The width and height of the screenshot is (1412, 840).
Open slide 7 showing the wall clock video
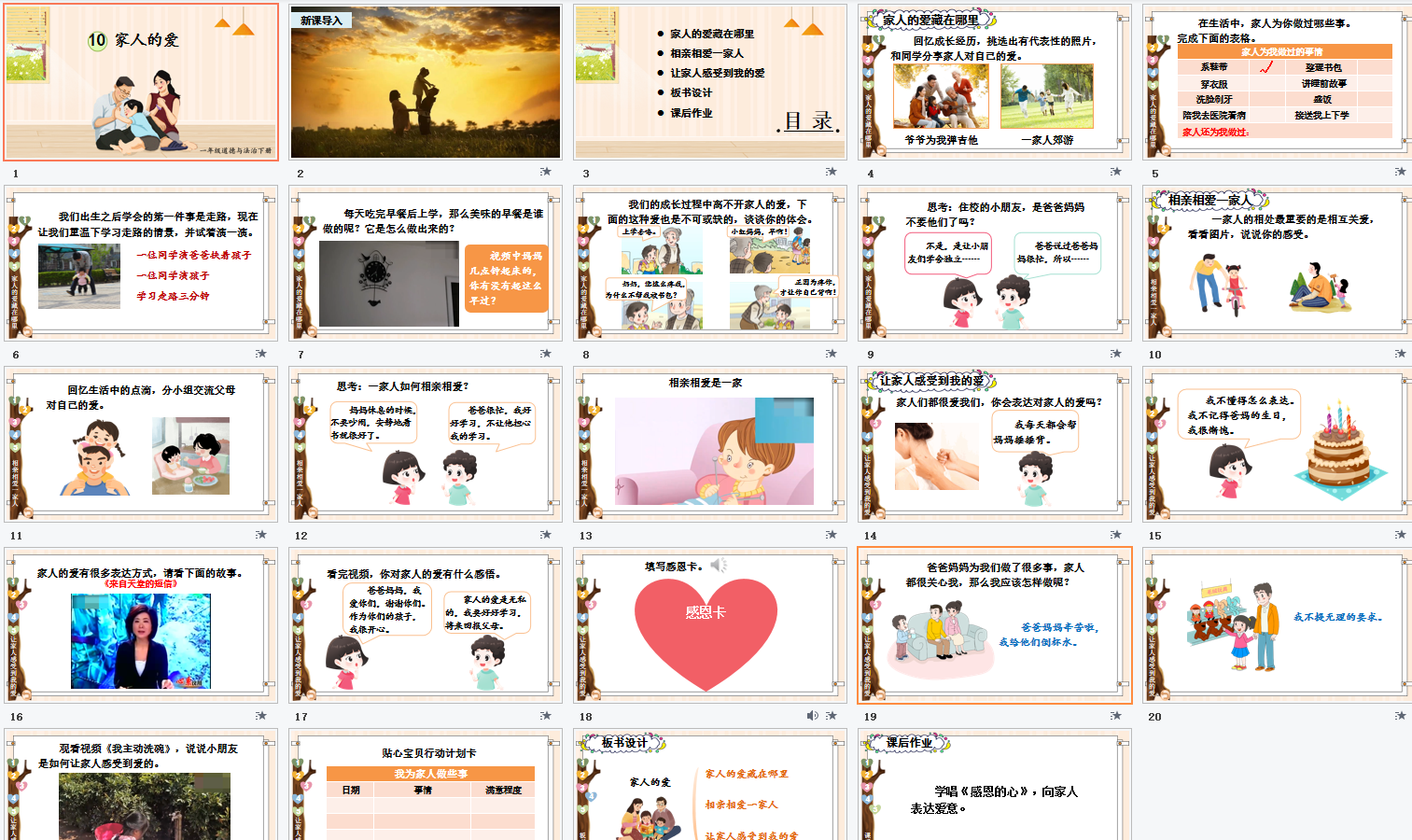coord(426,263)
